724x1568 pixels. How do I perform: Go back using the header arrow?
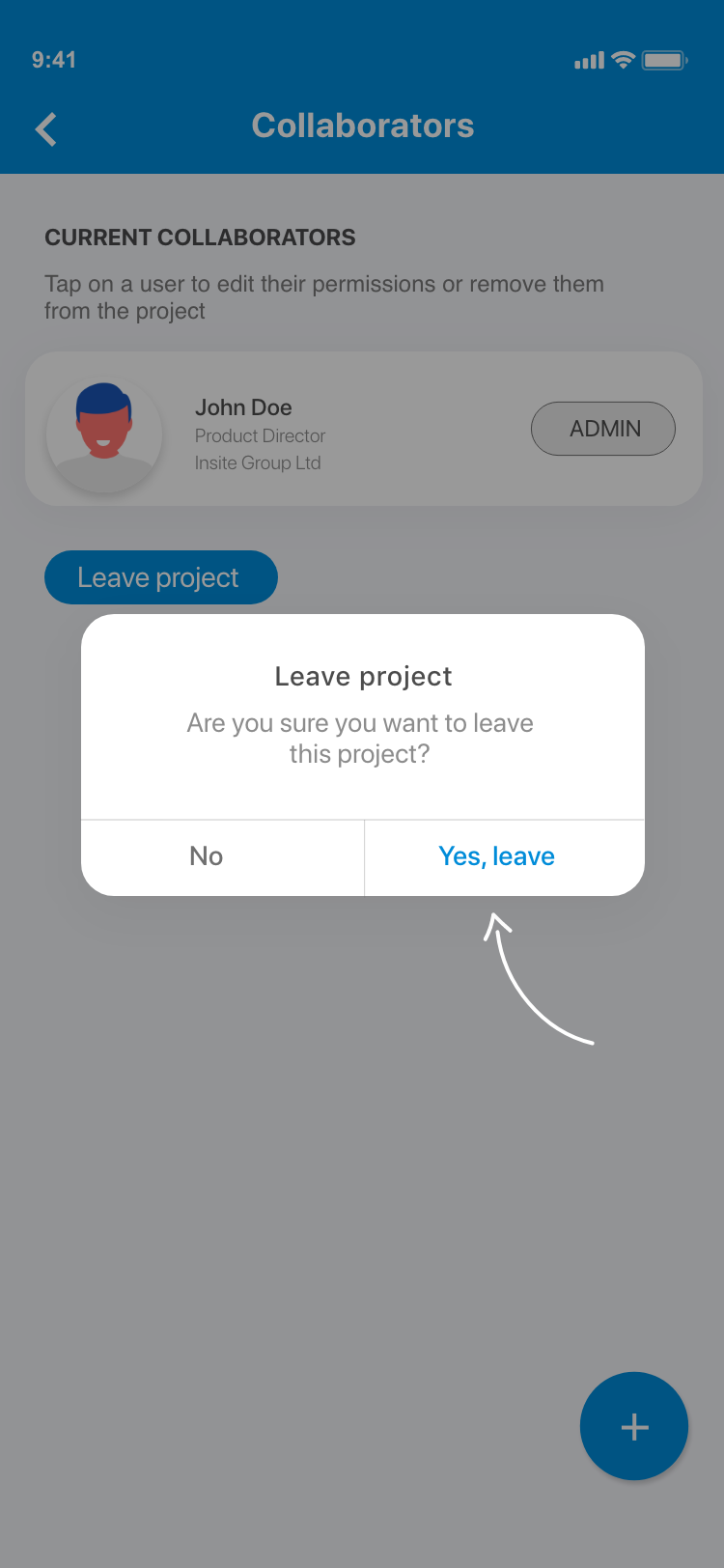coord(46,129)
